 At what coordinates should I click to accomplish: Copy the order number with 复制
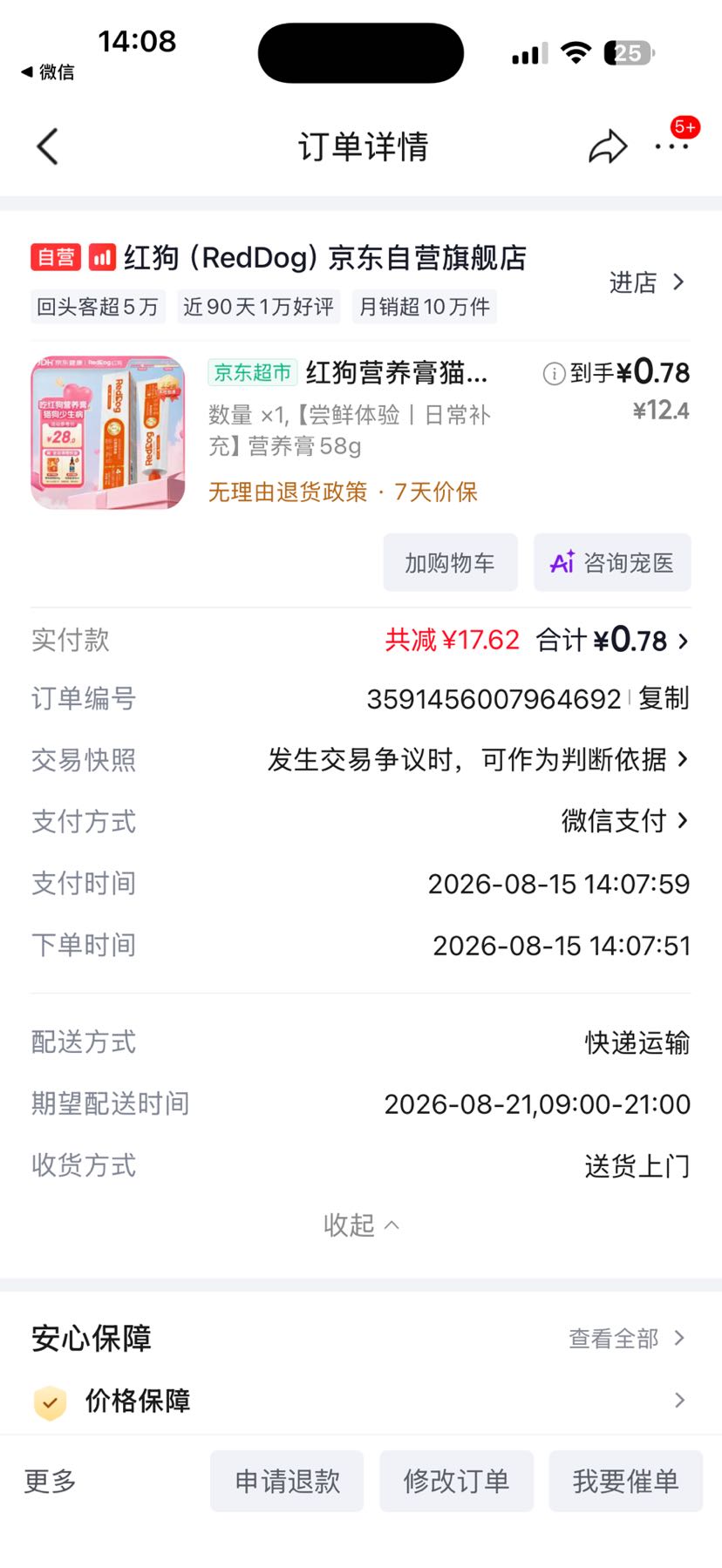click(664, 698)
